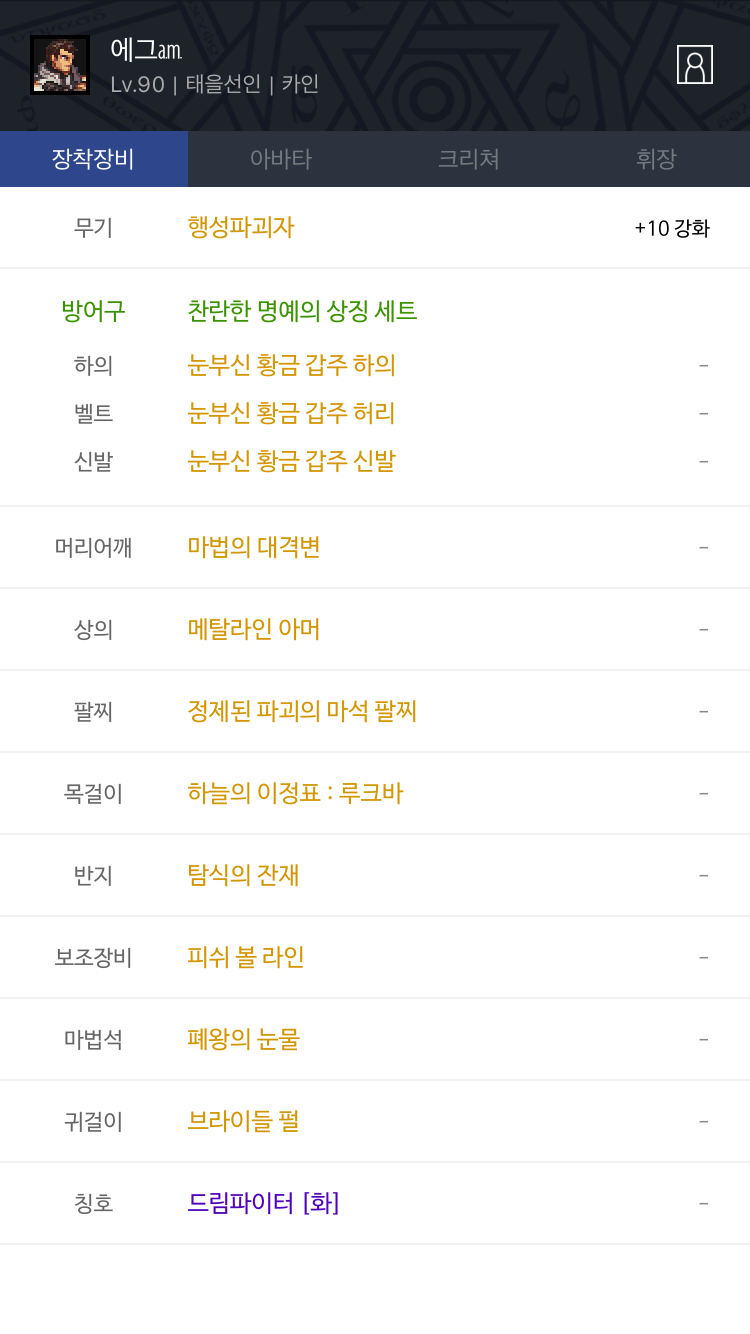Tap the character avatar portrait
The width and height of the screenshot is (750, 1334).
pos(60,65)
